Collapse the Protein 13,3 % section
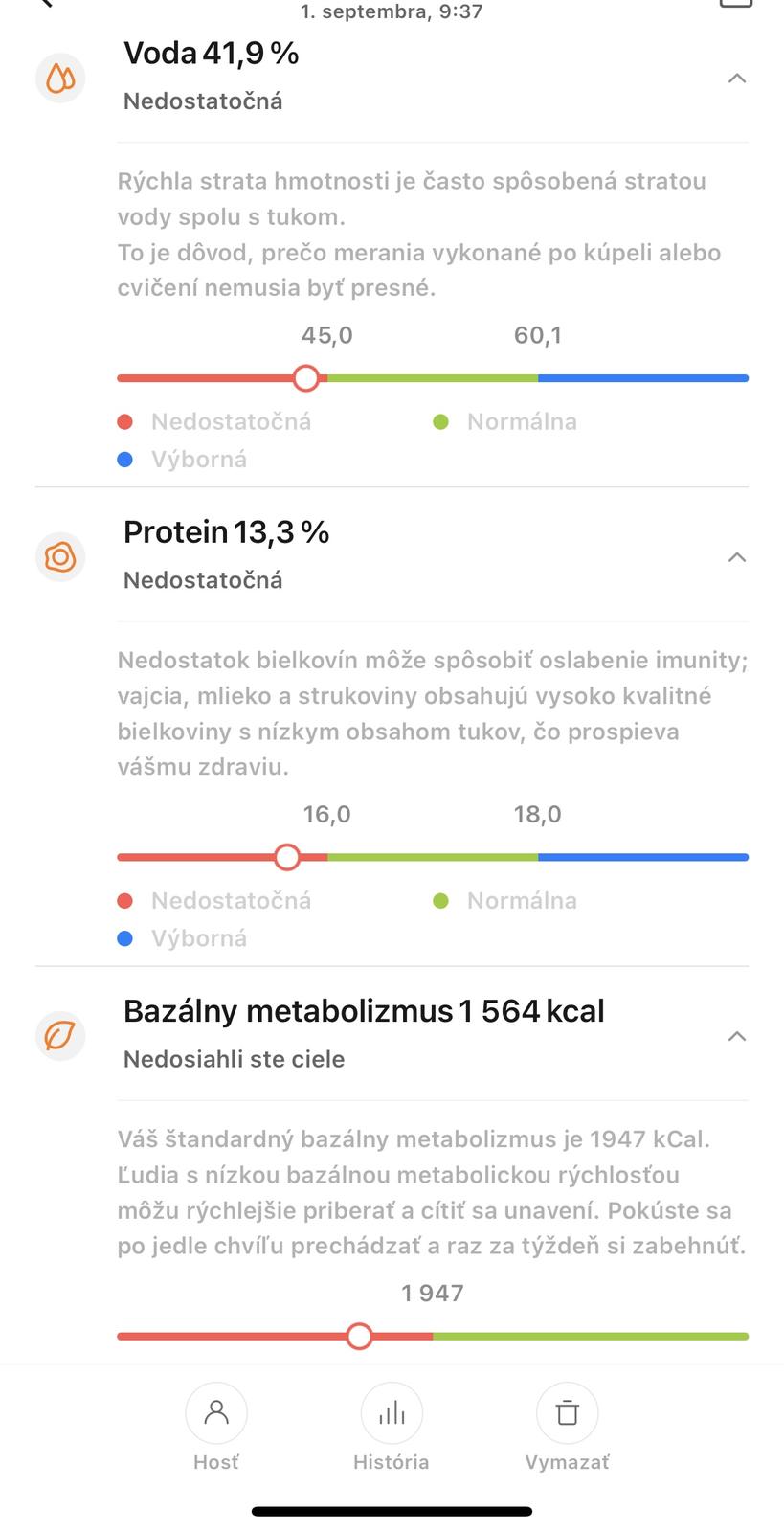This screenshot has width=784, height=1532. point(736,557)
